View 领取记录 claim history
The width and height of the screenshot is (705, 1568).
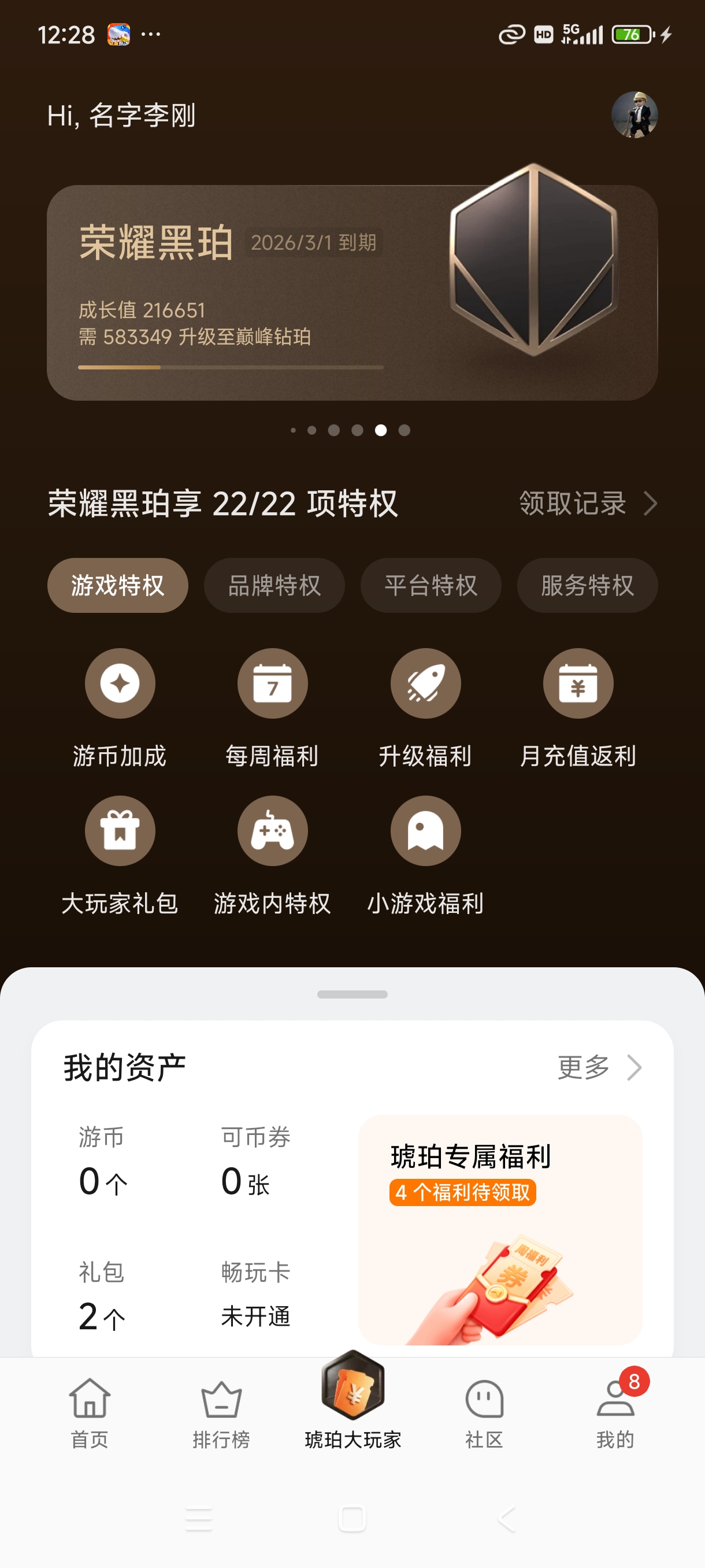tap(587, 504)
